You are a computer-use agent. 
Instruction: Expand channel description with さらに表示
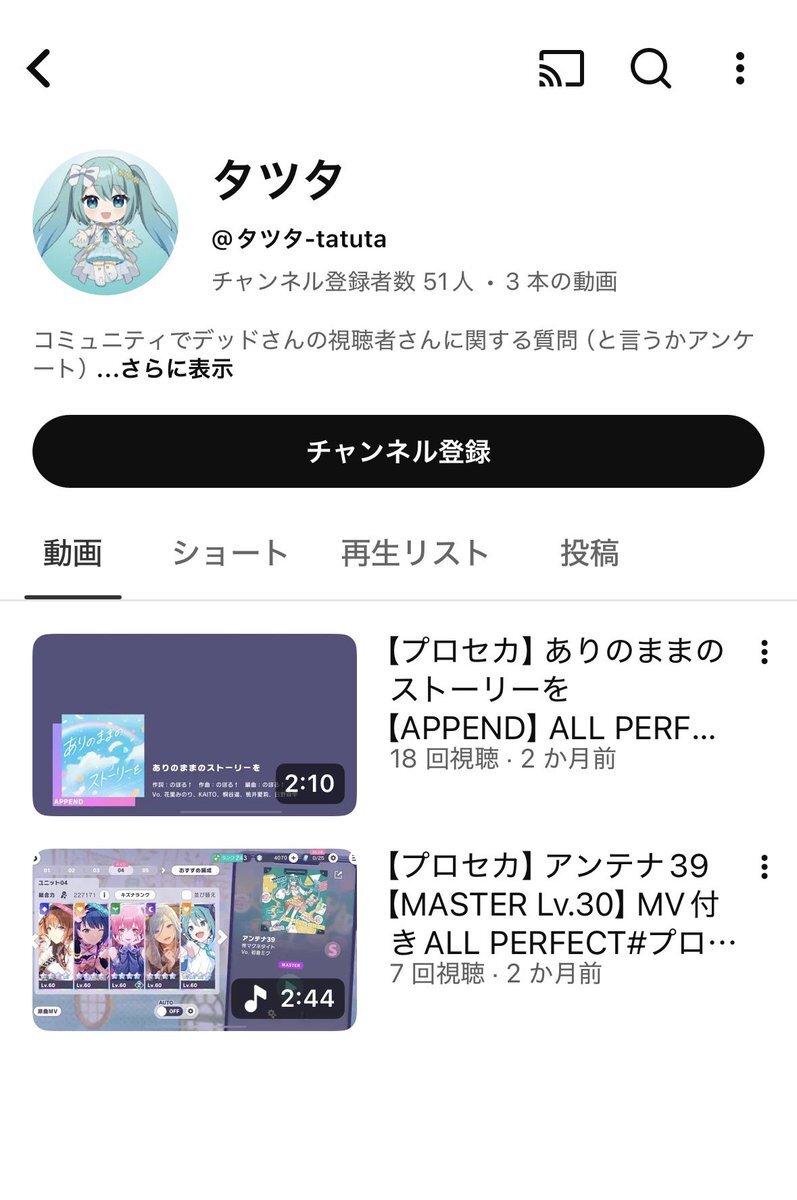(x=177, y=368)
